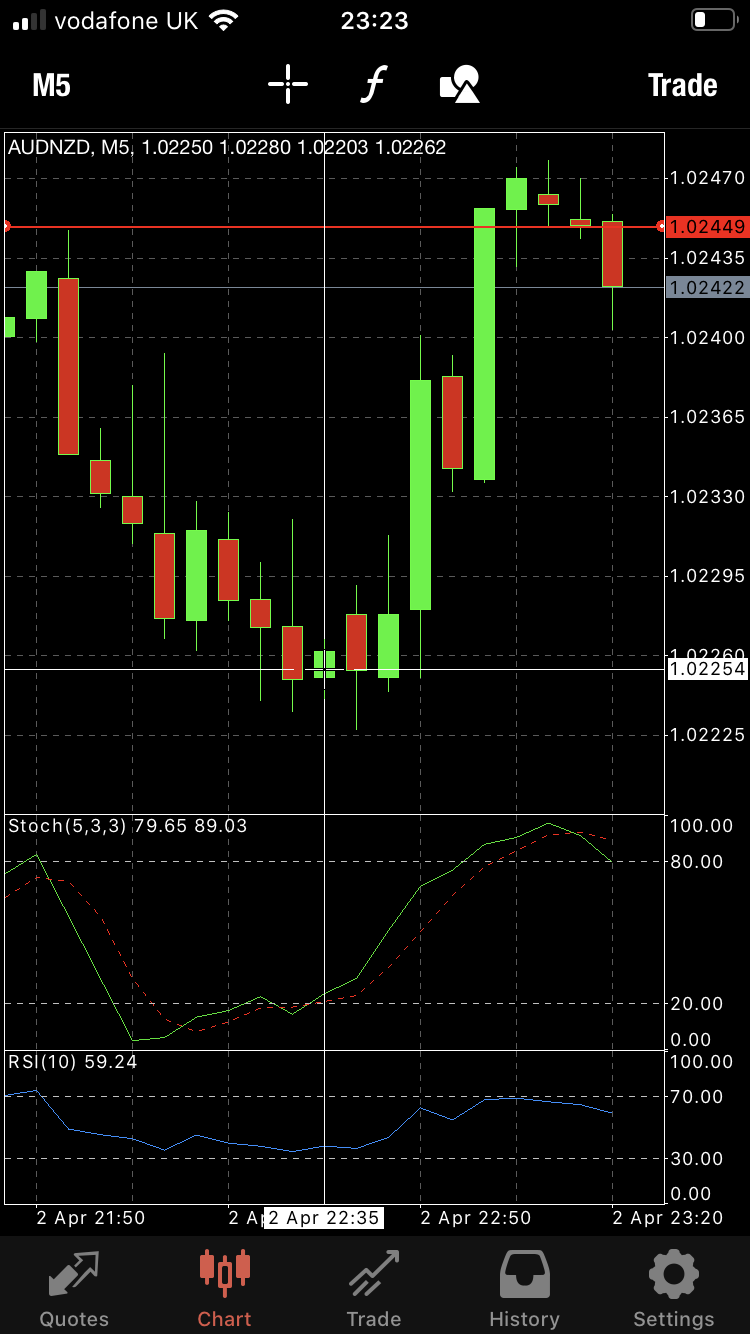Select the Chart tab

pyautogui.click(x=224, y=1288)
